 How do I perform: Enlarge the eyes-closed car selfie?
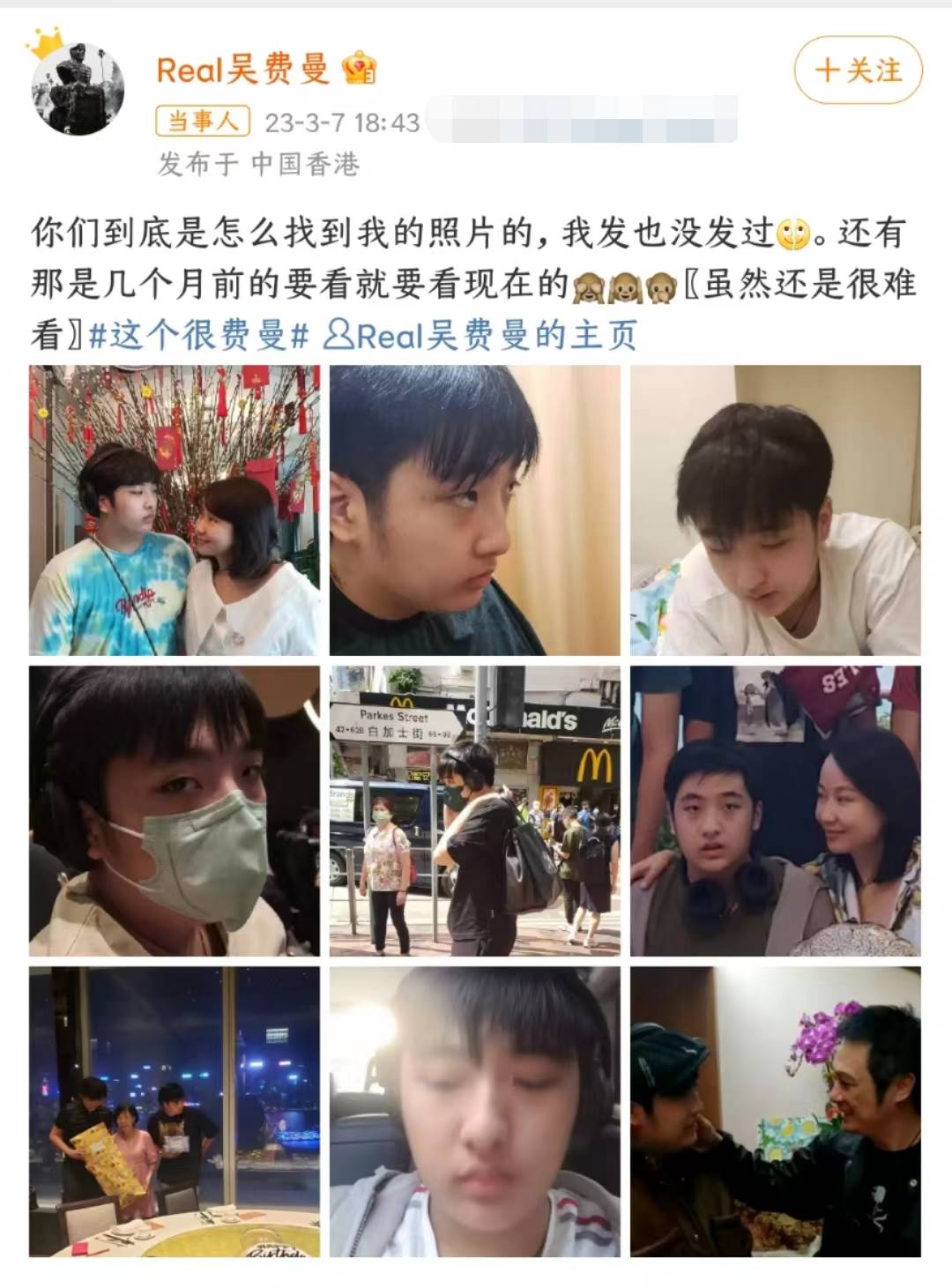point(474,1112)
